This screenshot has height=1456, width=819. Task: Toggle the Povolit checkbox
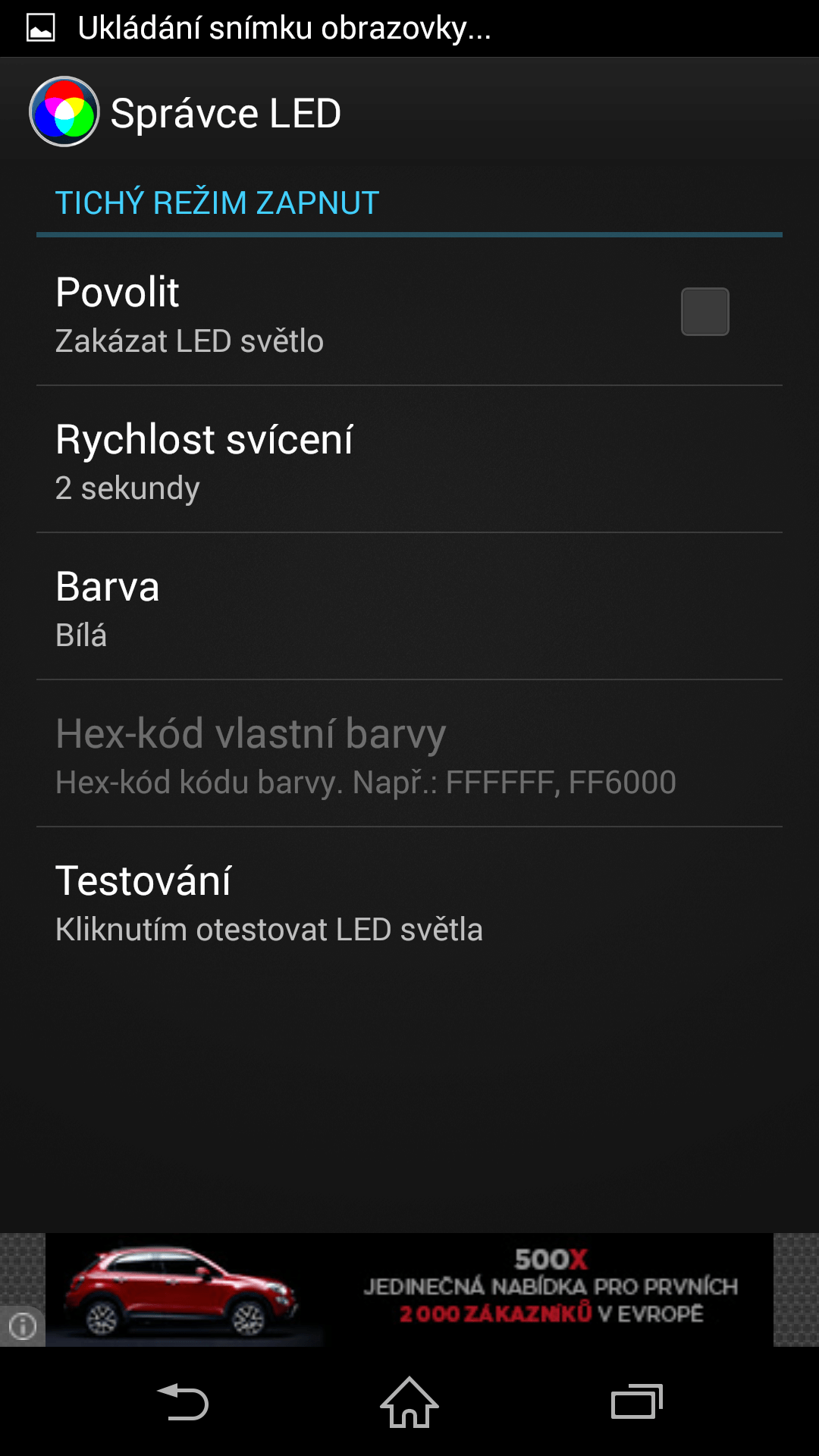pyautogui.click(x=704, y=312)
